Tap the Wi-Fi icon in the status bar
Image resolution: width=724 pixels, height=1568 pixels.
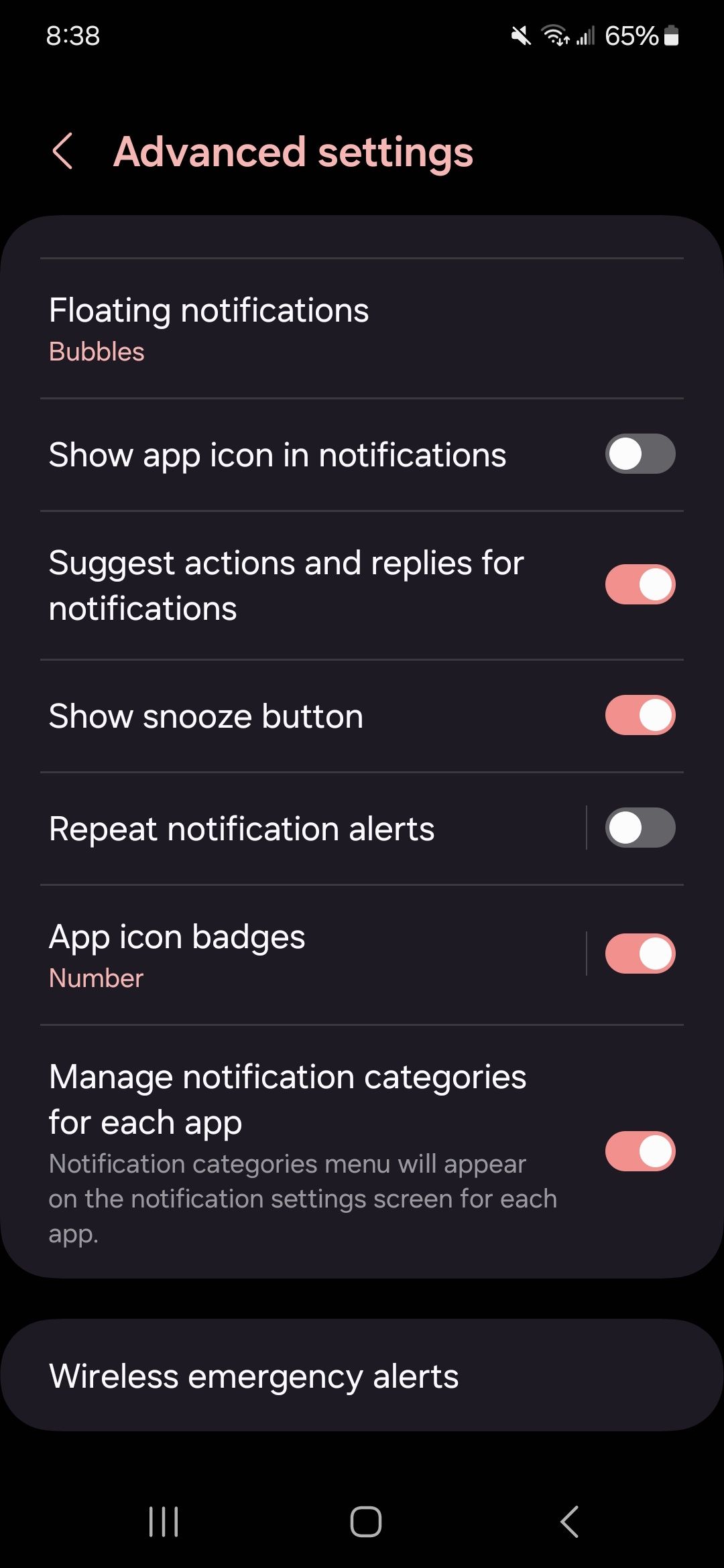pyautogui.click(x=556, y=37)
